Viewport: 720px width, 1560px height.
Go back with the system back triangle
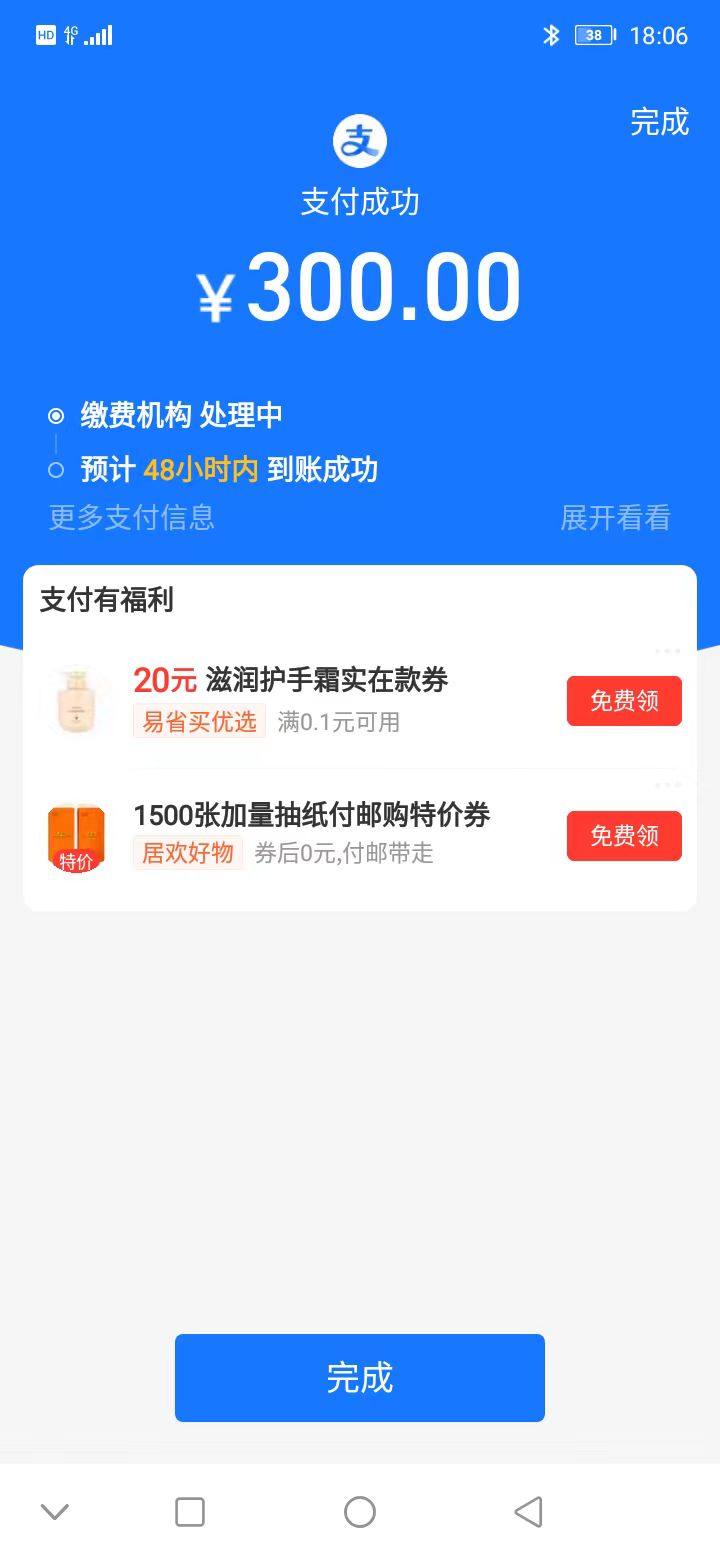(528, 1511)
